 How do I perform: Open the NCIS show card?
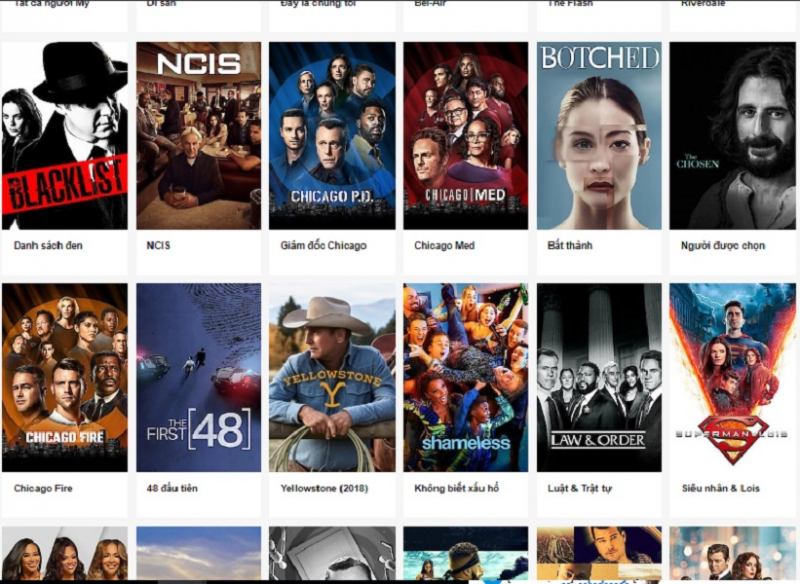198,135
